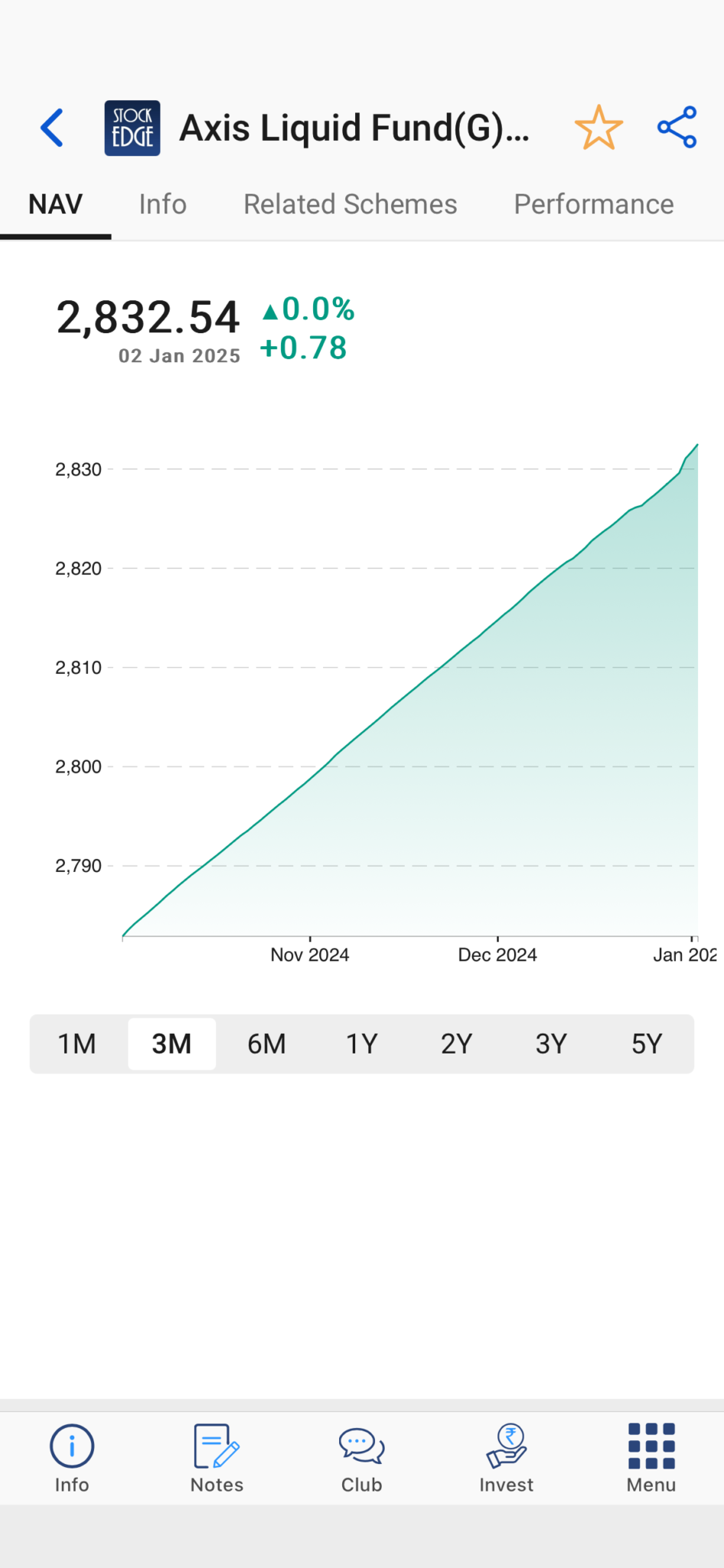Switch to the NAV tab
Screen dimensions: 724x1568
[56, 204]
